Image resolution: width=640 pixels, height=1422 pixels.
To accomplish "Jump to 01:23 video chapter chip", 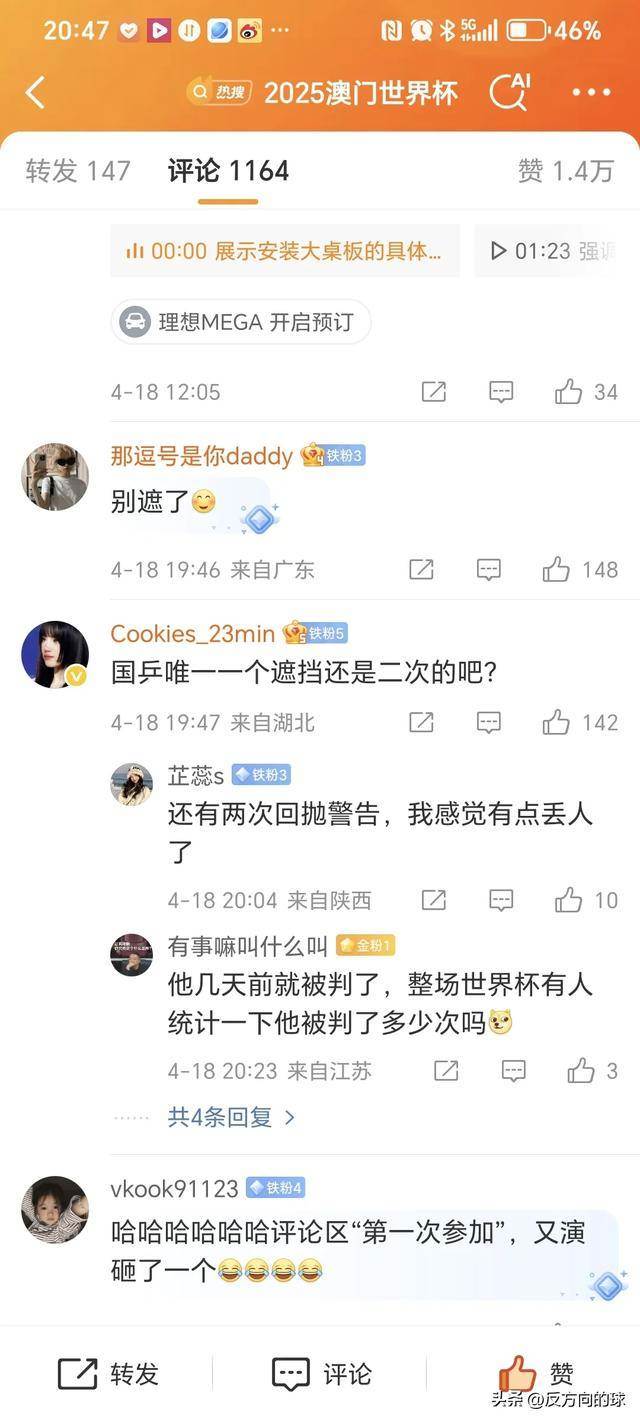I will click(x=552, y=251).
